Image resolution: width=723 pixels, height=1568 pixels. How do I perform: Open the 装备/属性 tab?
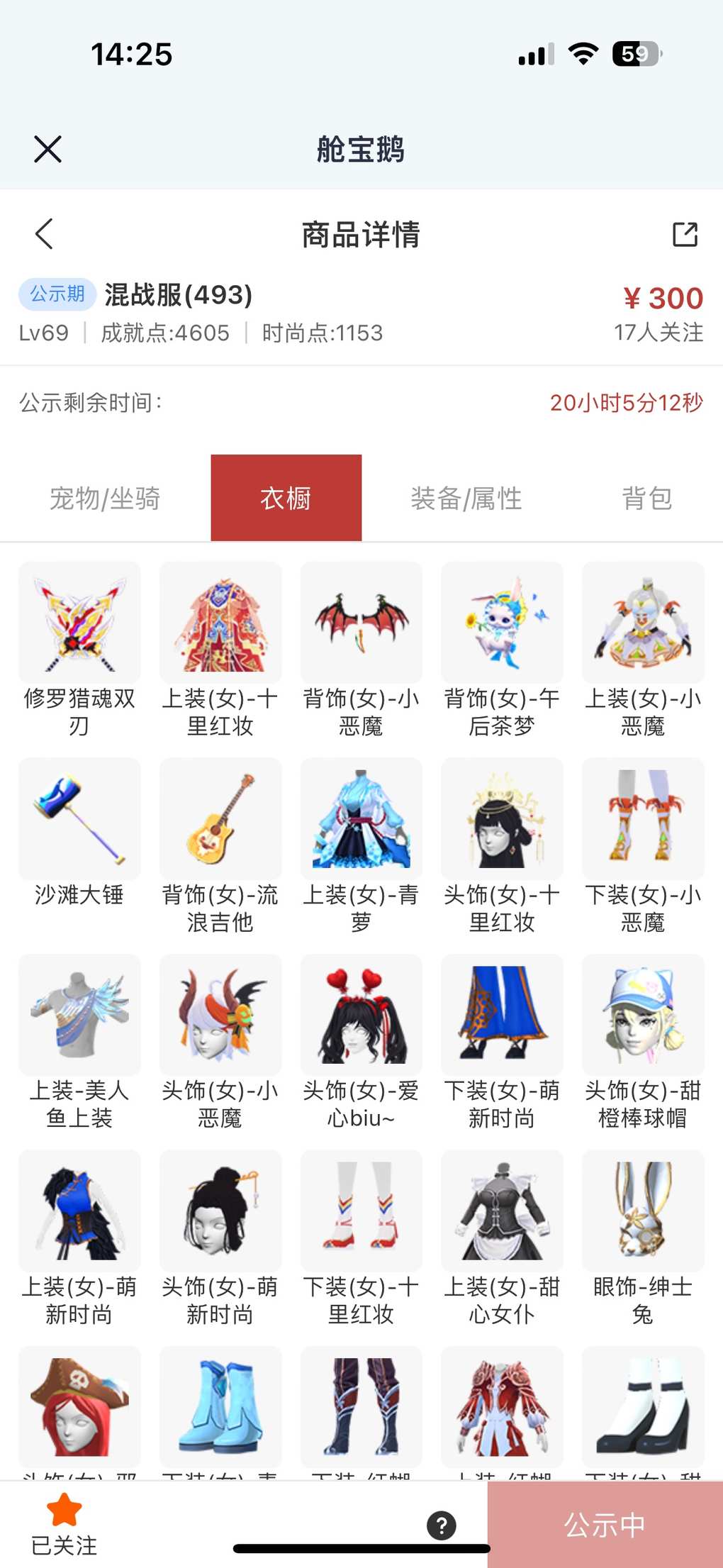click(466, 498)
